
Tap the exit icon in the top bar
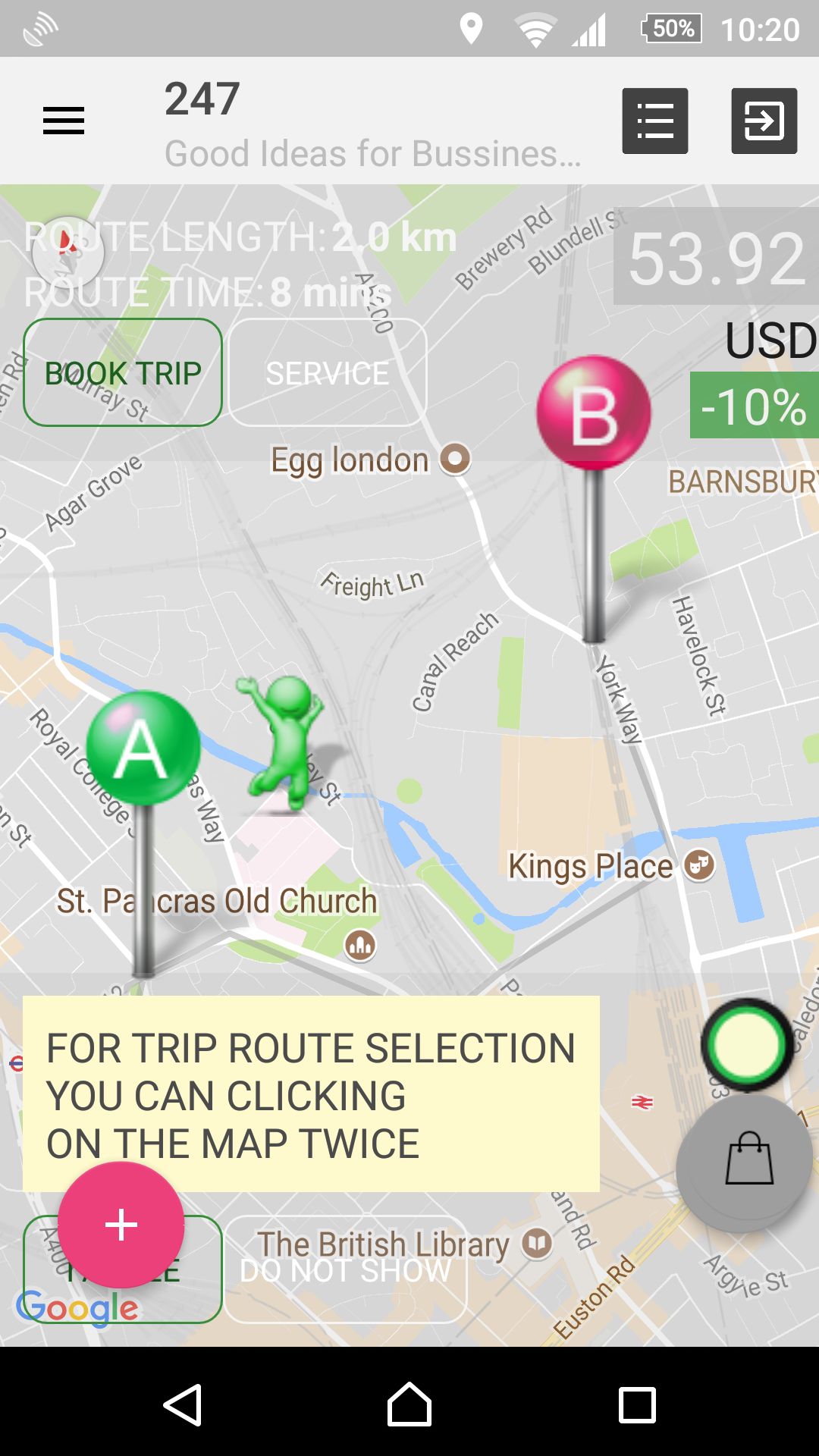764,121
